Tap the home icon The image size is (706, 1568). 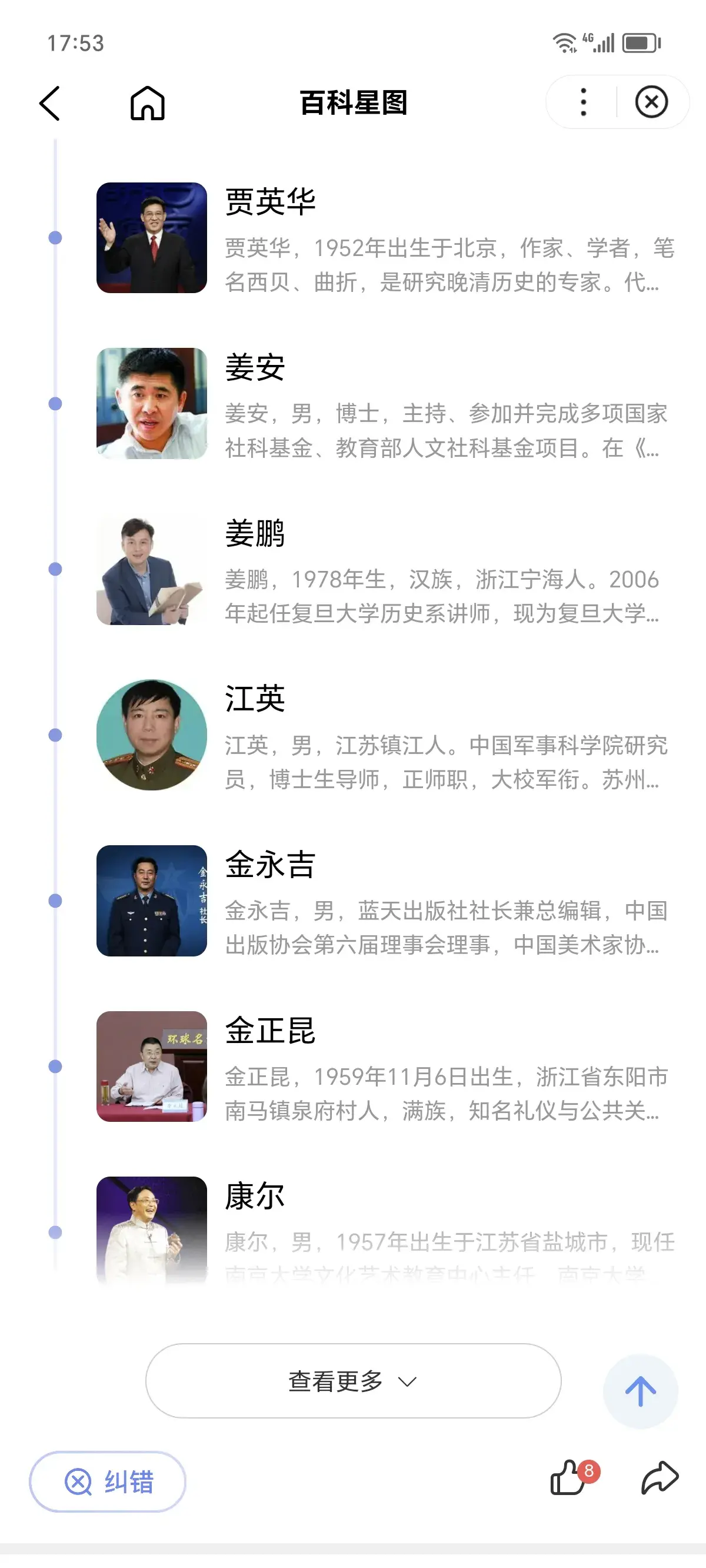point(148,102)
